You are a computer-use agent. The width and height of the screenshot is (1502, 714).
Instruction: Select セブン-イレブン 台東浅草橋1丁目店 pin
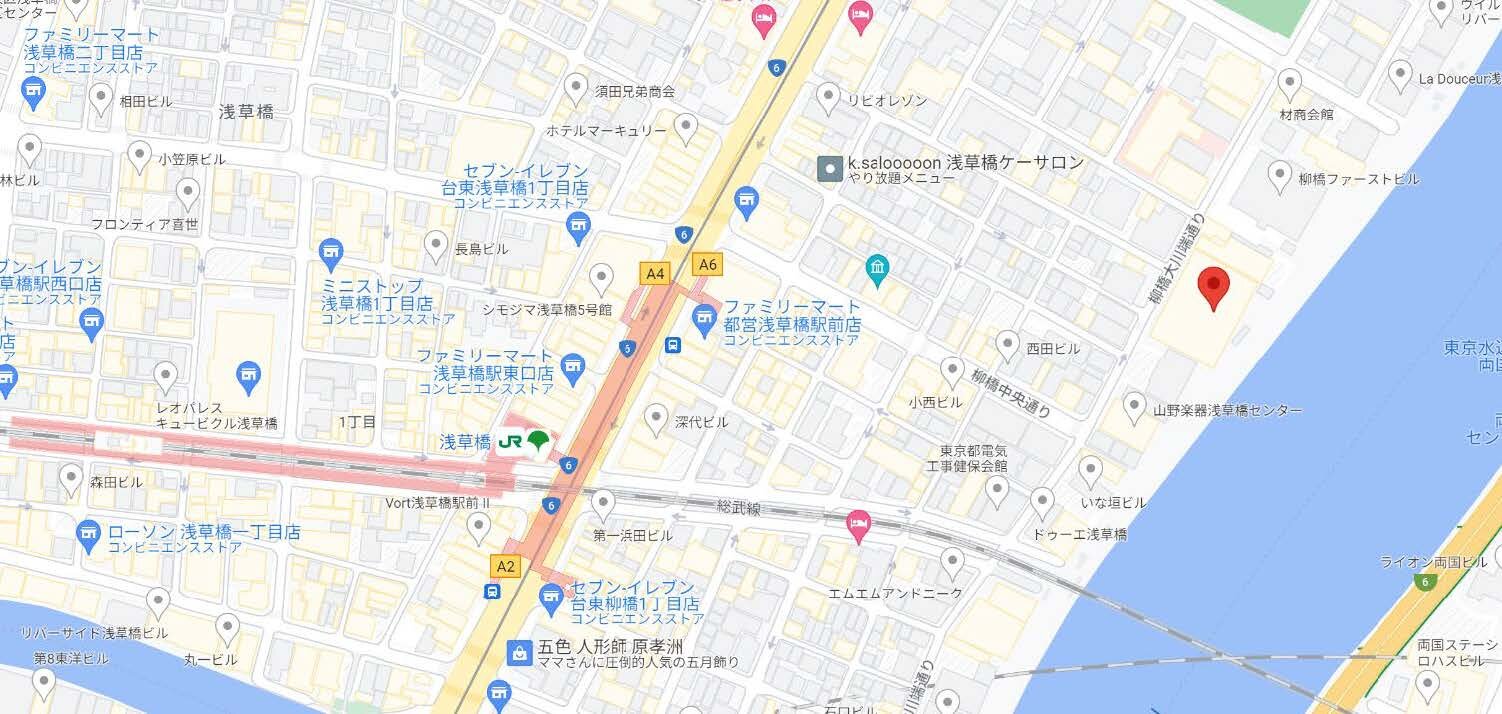578,227
